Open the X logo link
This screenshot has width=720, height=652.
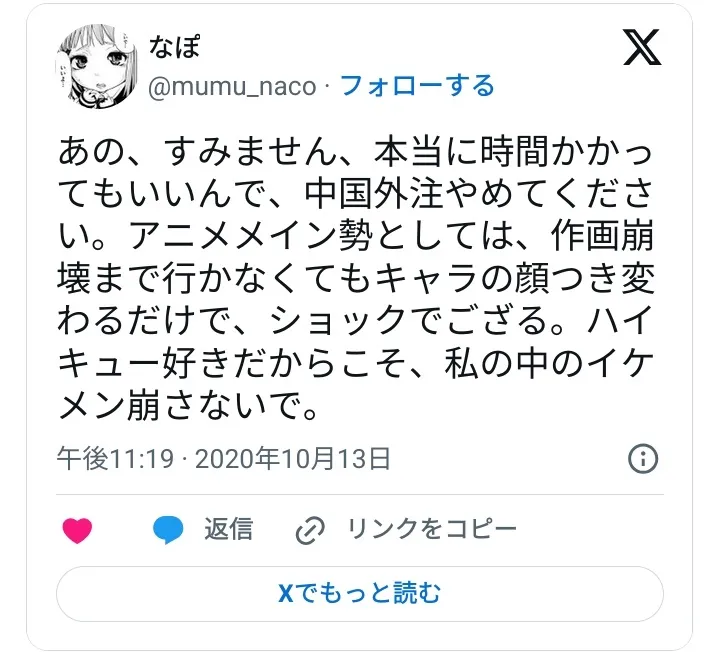642,49
